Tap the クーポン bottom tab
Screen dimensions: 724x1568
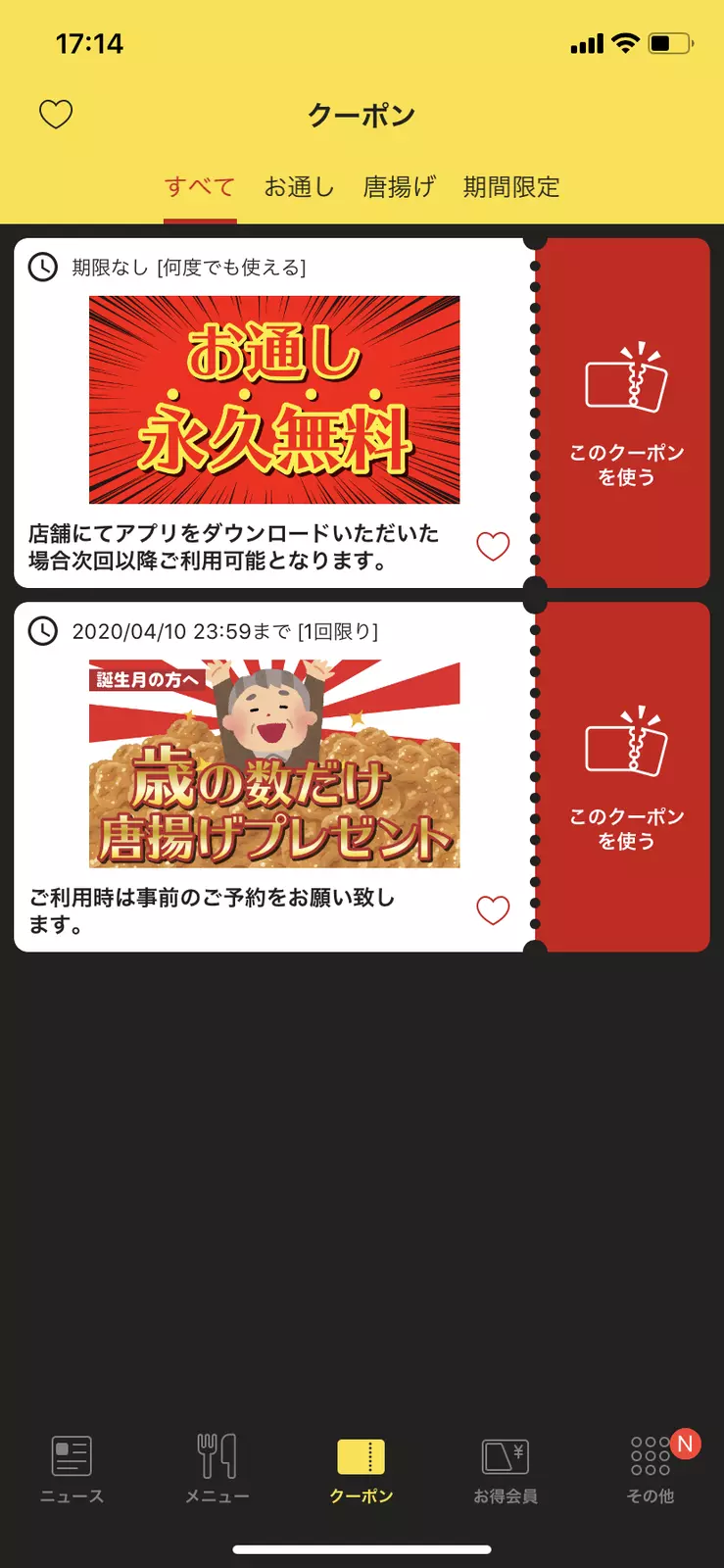coord(362,1469)
